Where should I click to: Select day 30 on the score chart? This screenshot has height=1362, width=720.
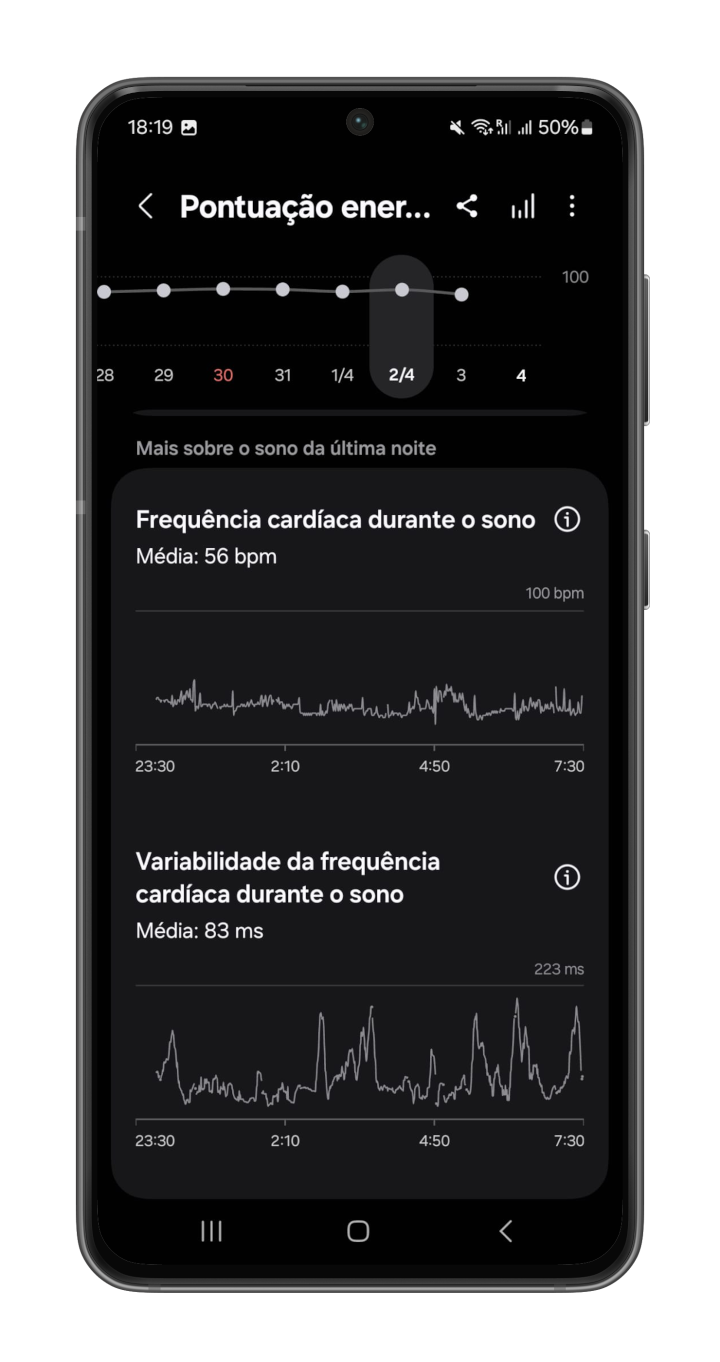click(x=223, y=375)
